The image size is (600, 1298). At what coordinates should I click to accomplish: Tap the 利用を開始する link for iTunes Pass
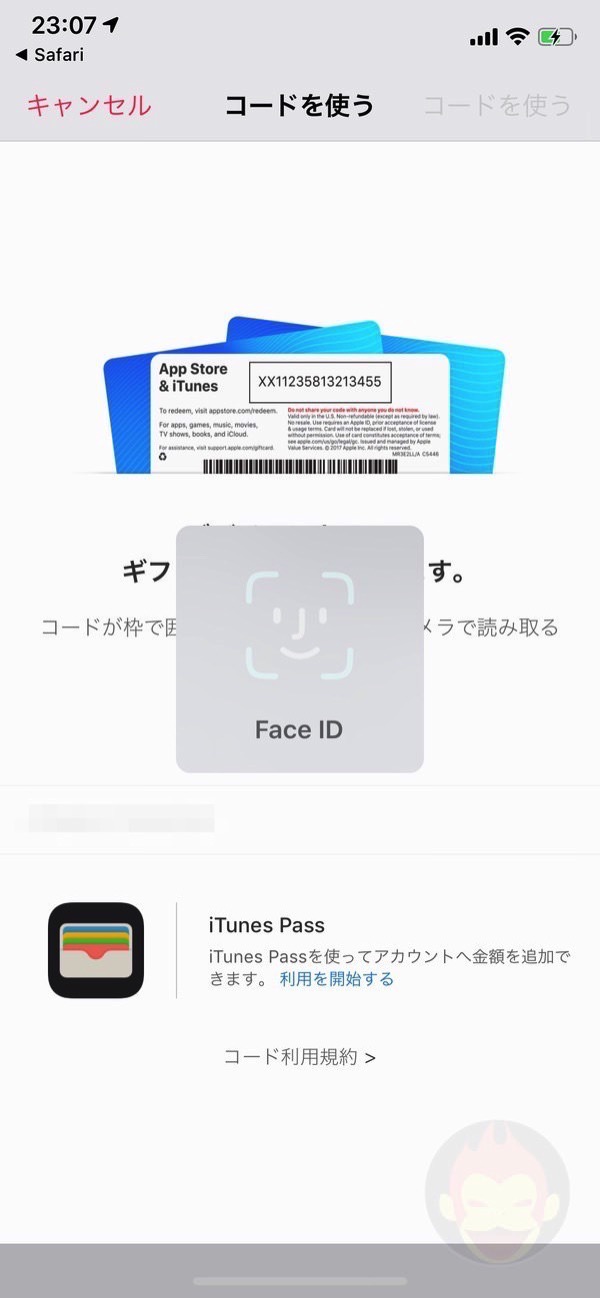pos(337,979)
